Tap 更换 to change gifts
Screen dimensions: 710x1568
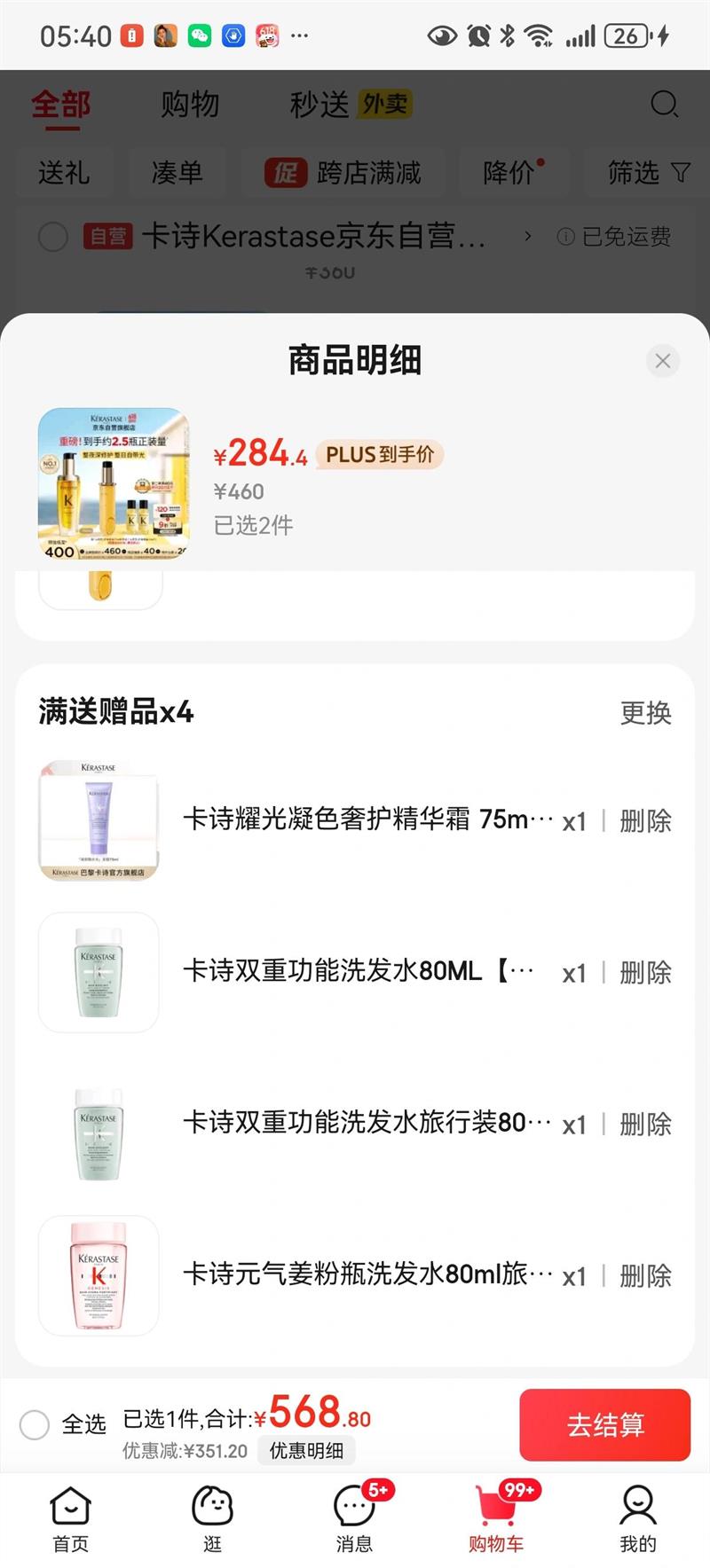pos(645,712)
